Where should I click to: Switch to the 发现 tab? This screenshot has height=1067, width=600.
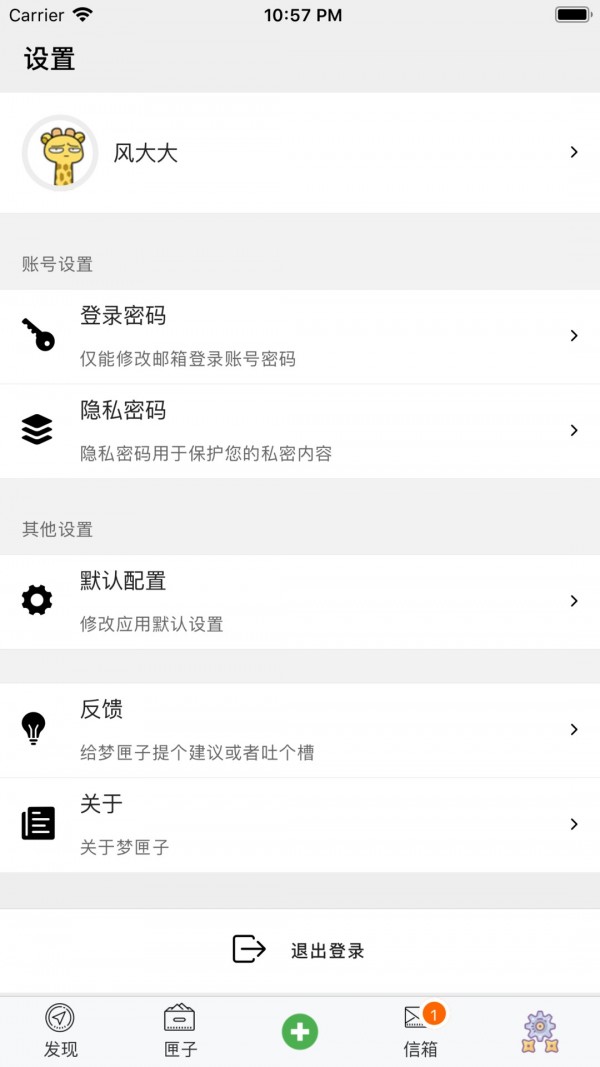60,1031
